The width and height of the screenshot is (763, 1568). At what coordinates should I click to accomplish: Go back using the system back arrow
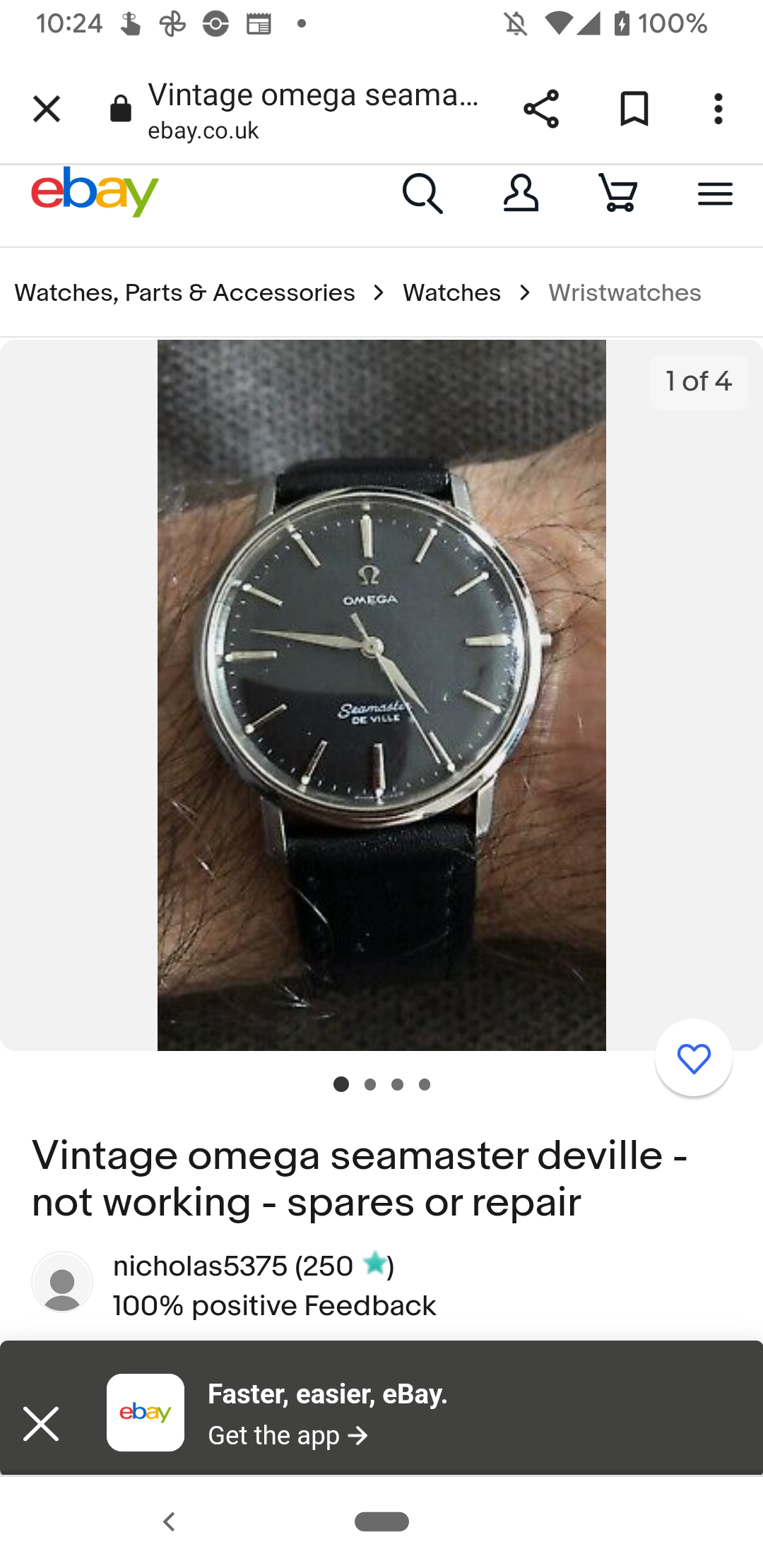click(x=169, y=1521)
